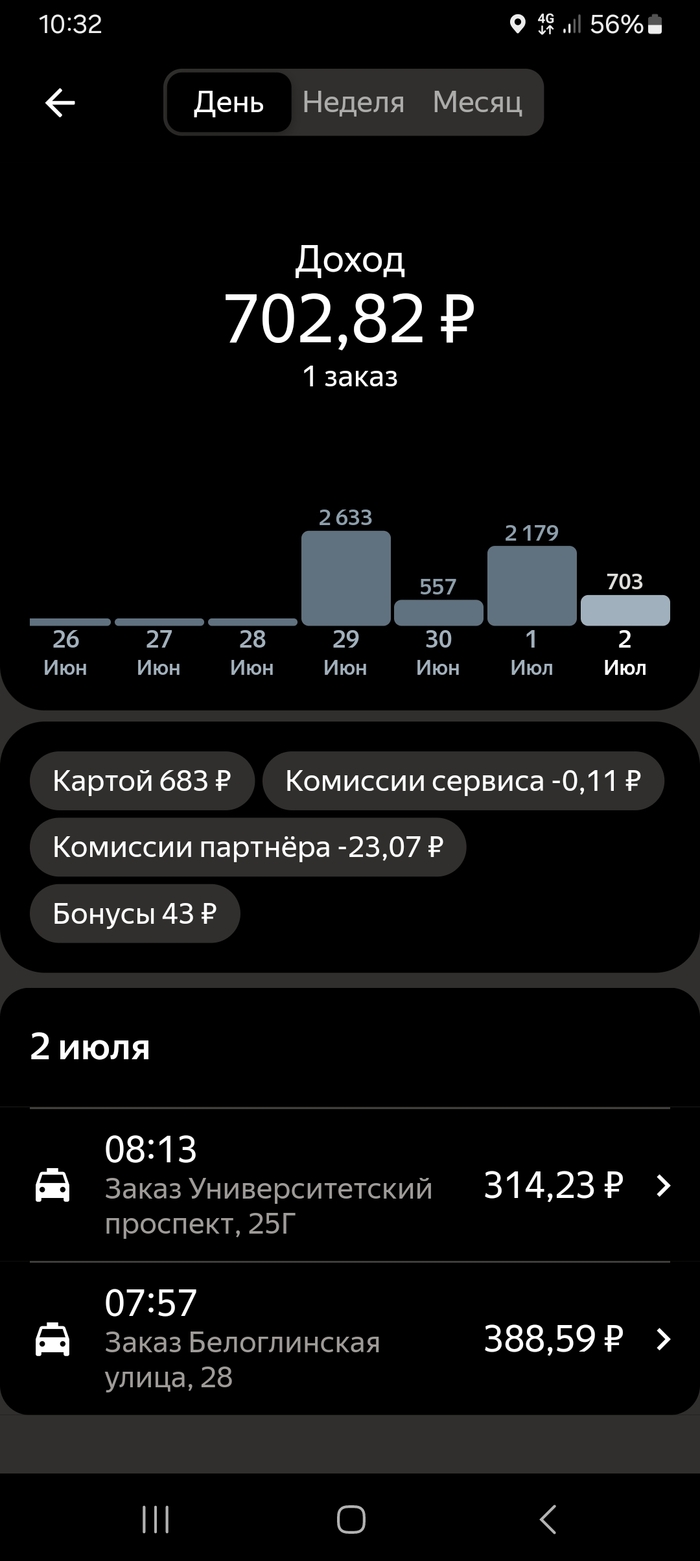The image size is (700, 1561).
Task: Select the 29 Июн bar in chart
Action: tap(345, 578)
